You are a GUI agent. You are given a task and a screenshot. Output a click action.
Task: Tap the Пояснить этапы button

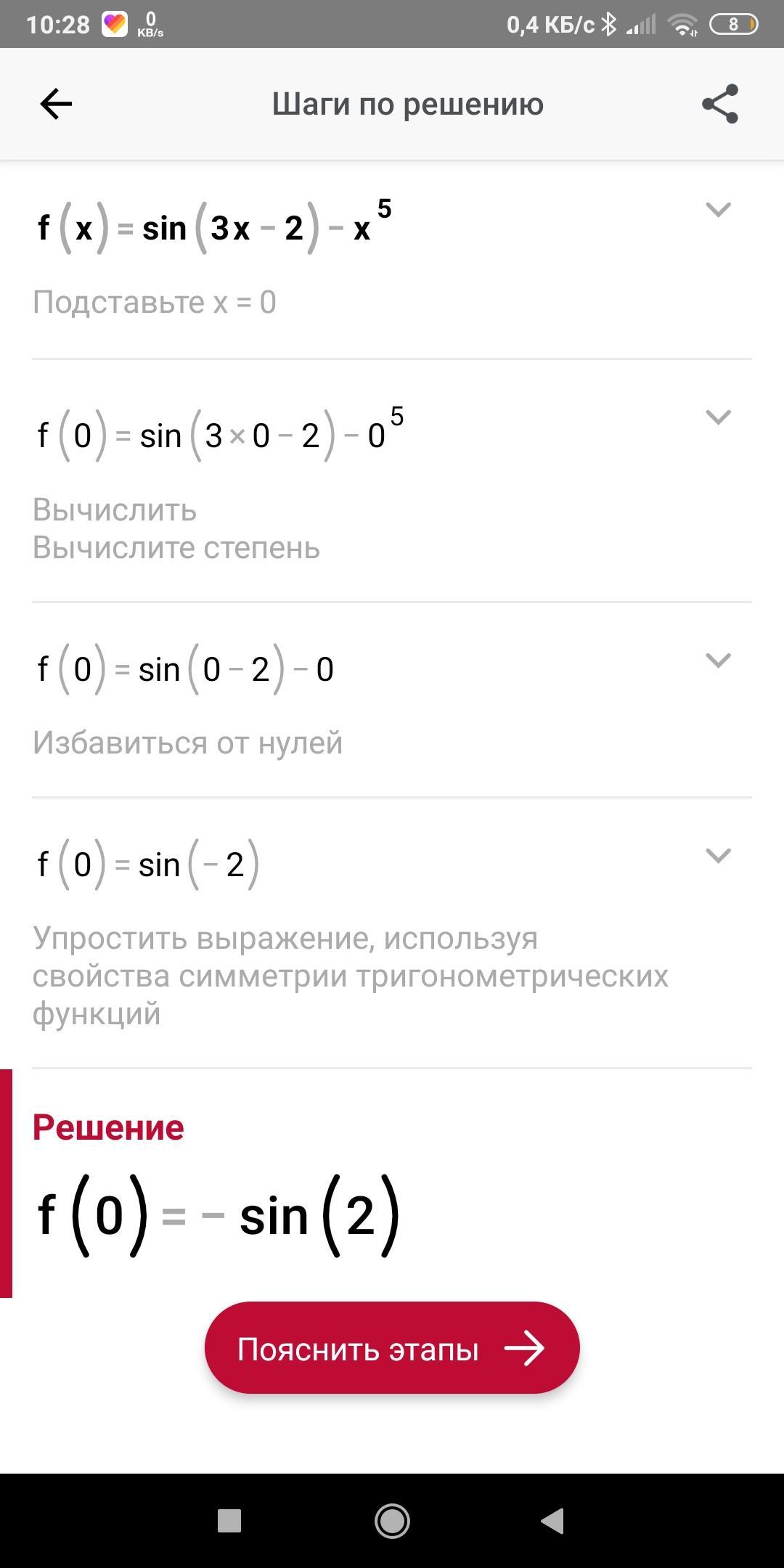click(392, 1349)
